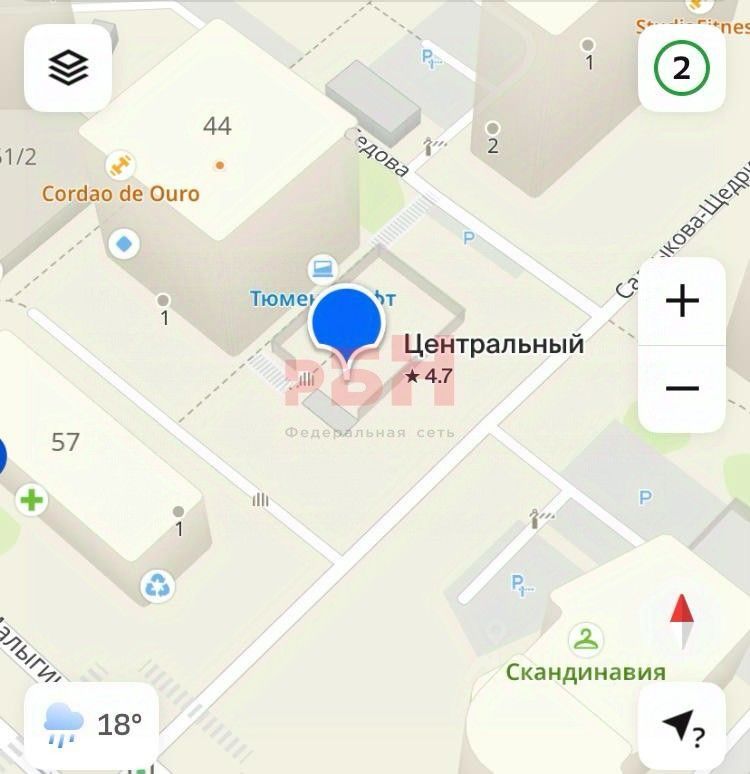This screenshot has height=774, width=750.
Task: Tap the recycling point marker
Action: [x=158, y=585]
